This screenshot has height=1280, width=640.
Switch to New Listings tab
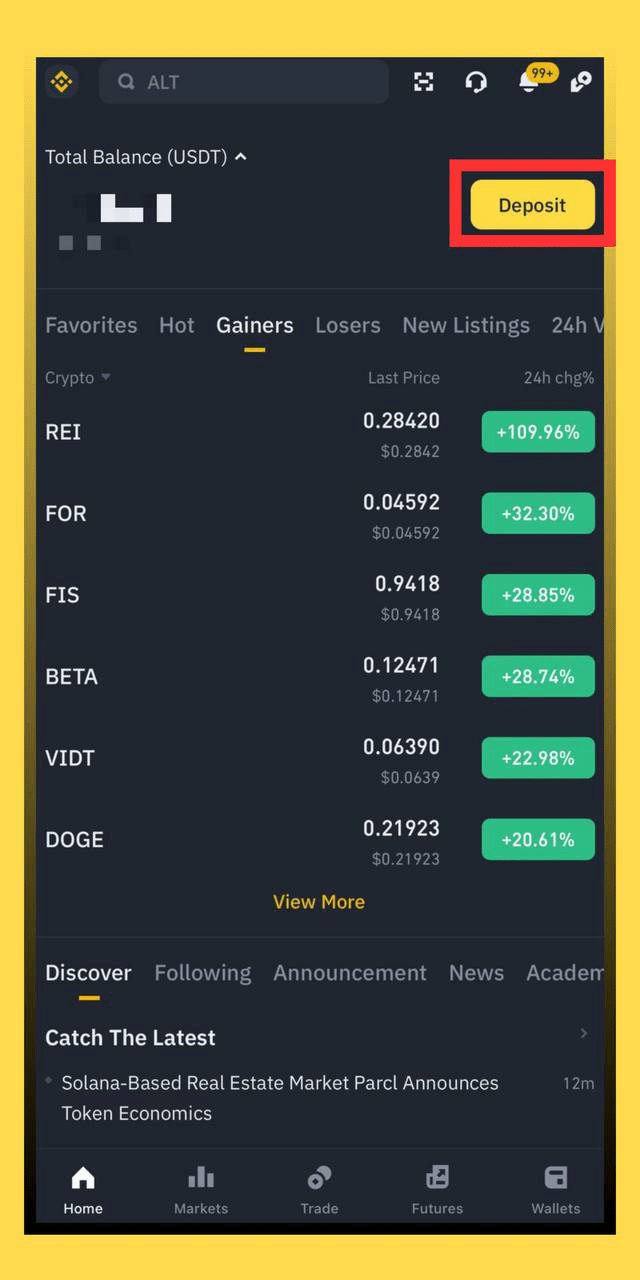click(465, 325)
